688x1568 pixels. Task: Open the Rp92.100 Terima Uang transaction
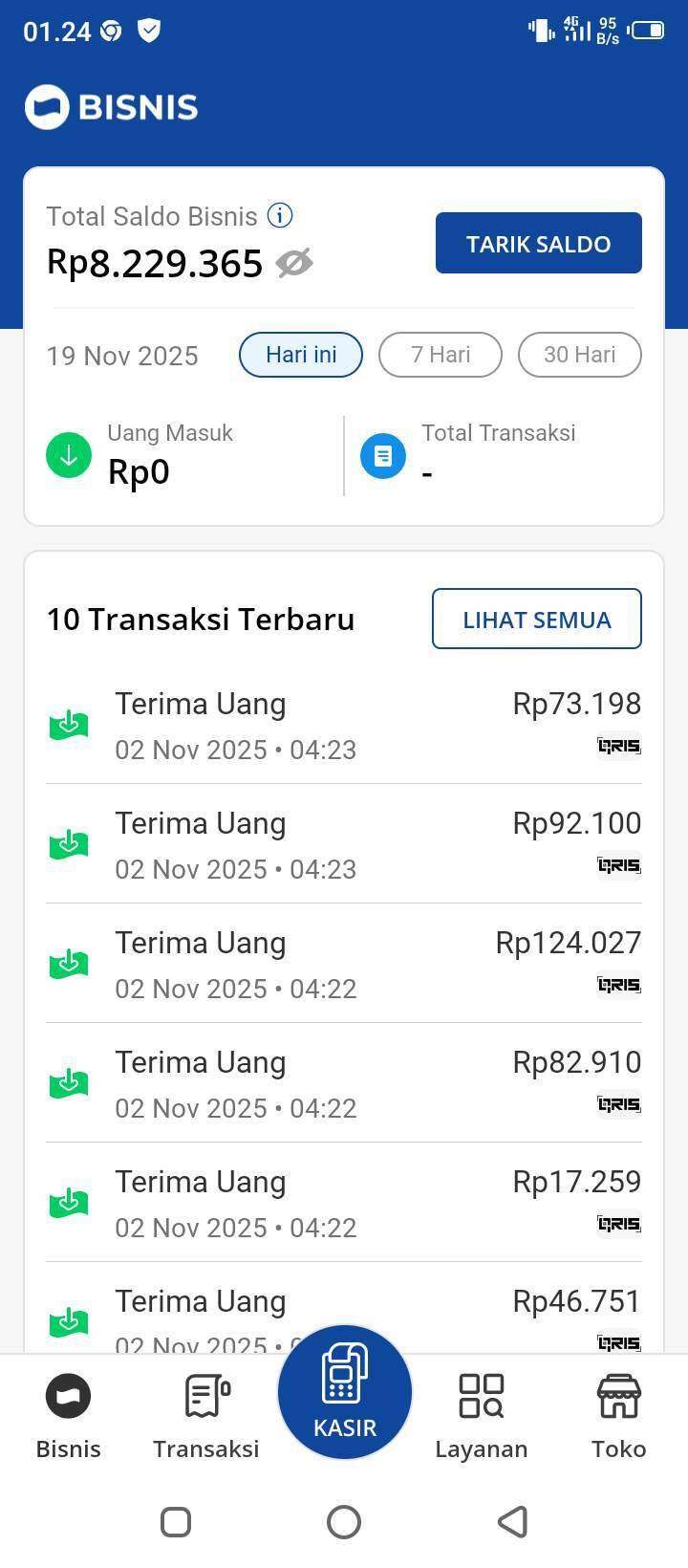[x=344, y=845]
